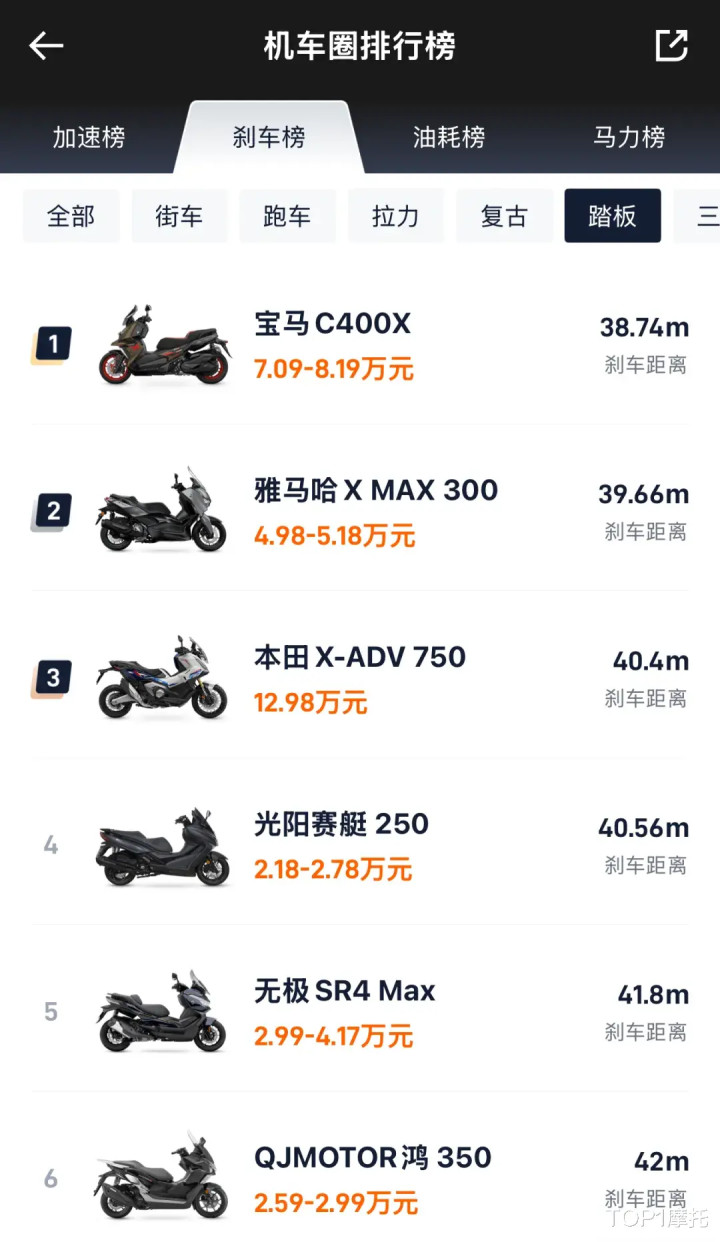Select the 全部 filter chip
Viewport: 720px width, 1242px height.
coord(71,216)
